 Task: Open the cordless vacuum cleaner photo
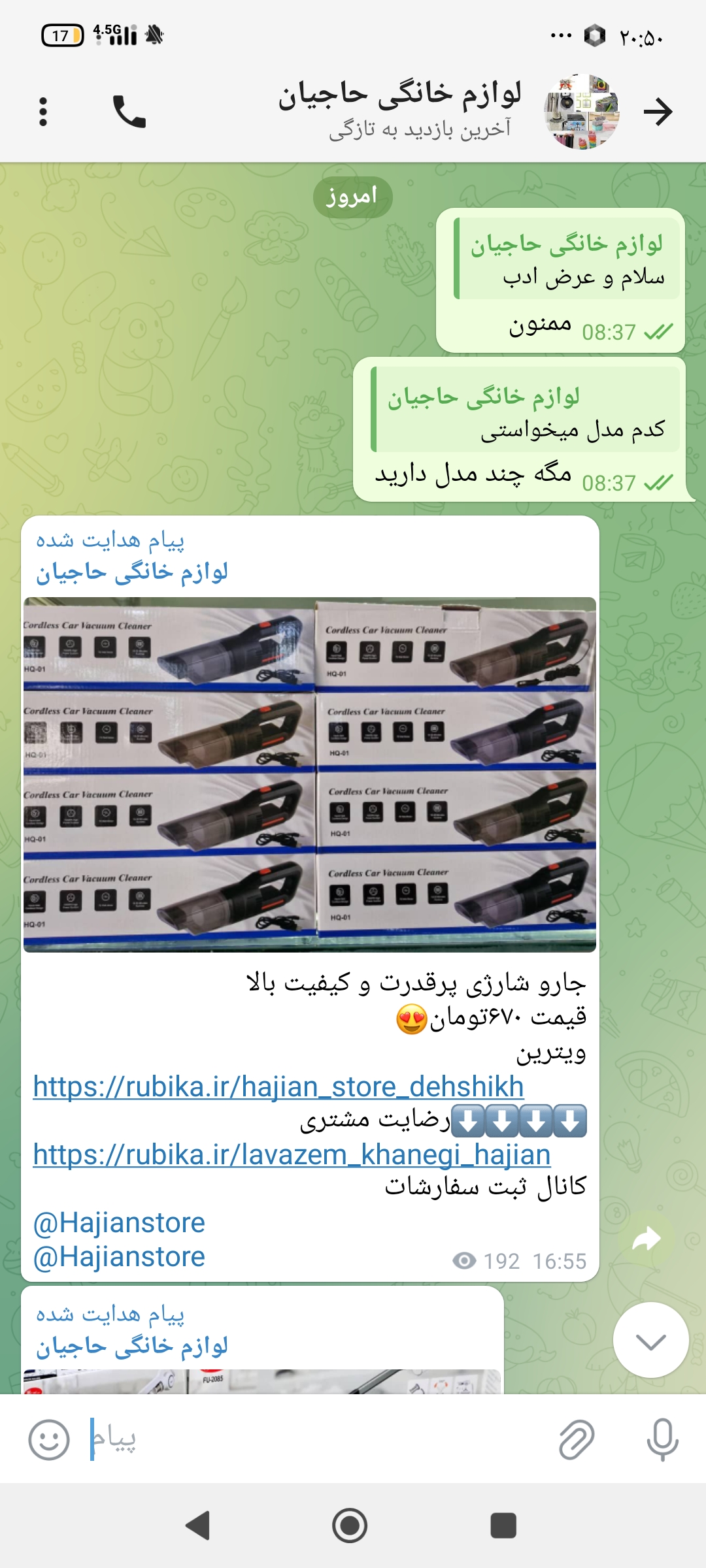click(310, 774)
